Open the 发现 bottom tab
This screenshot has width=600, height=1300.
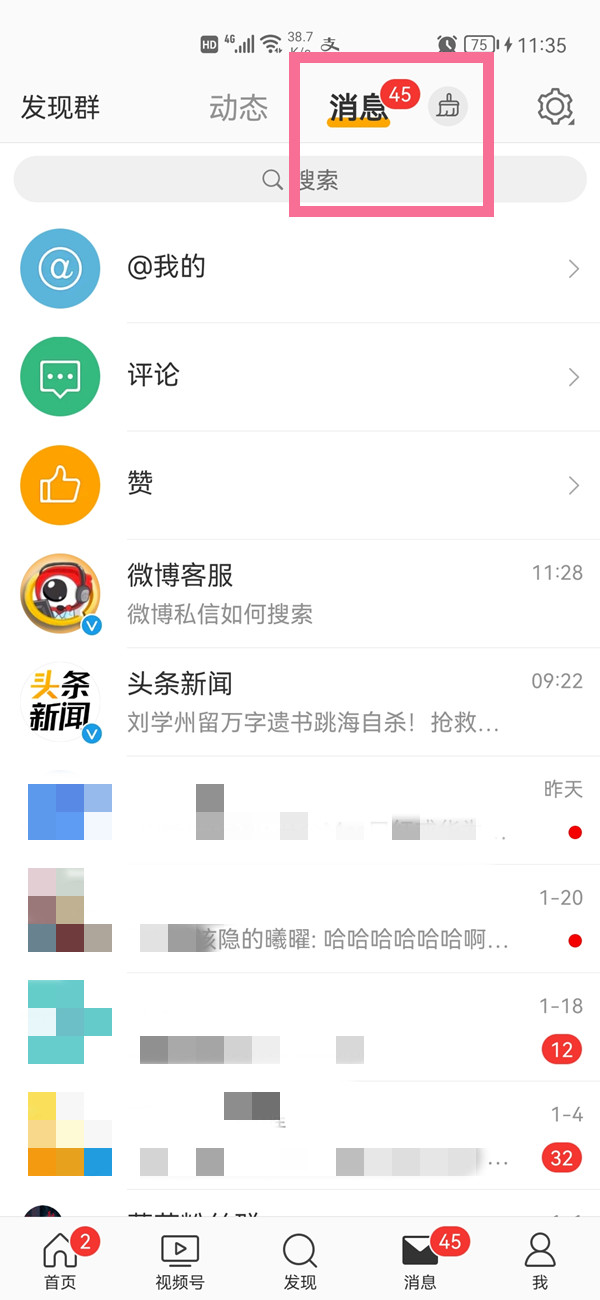click(300, 1260)
